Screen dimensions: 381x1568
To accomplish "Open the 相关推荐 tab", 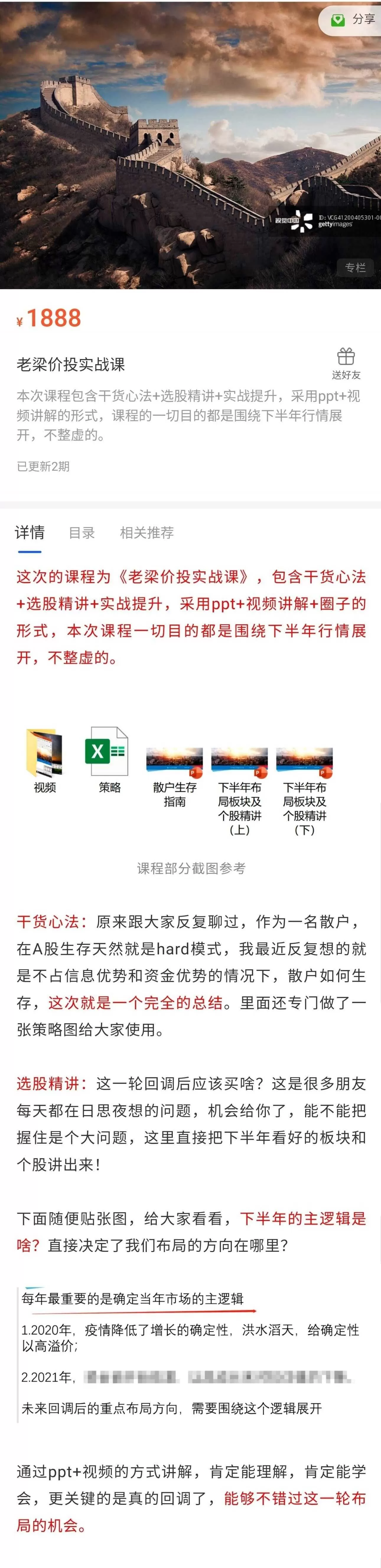I will [x=147, y=533].
